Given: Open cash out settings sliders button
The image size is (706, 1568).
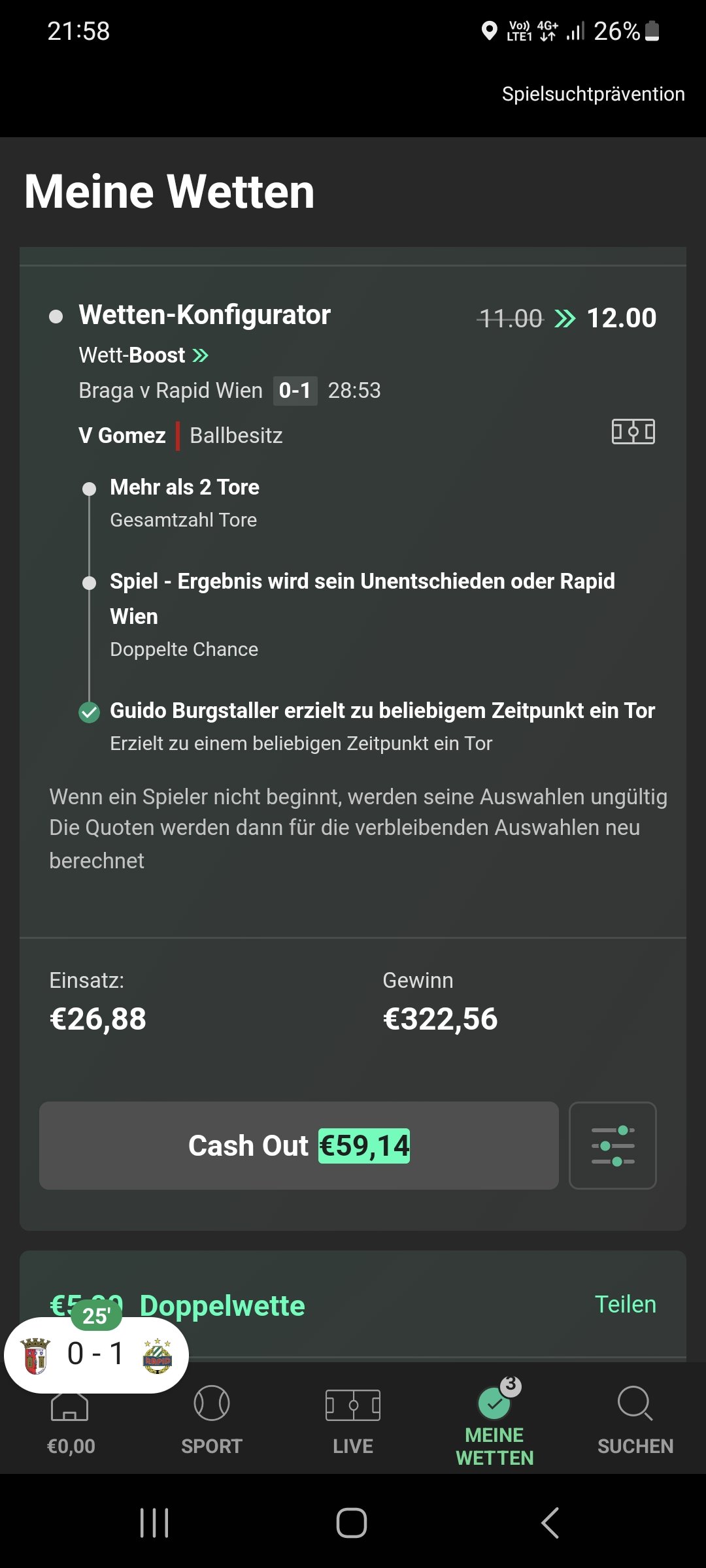Looking at the screenshot, I should (x=613, y=1145).
